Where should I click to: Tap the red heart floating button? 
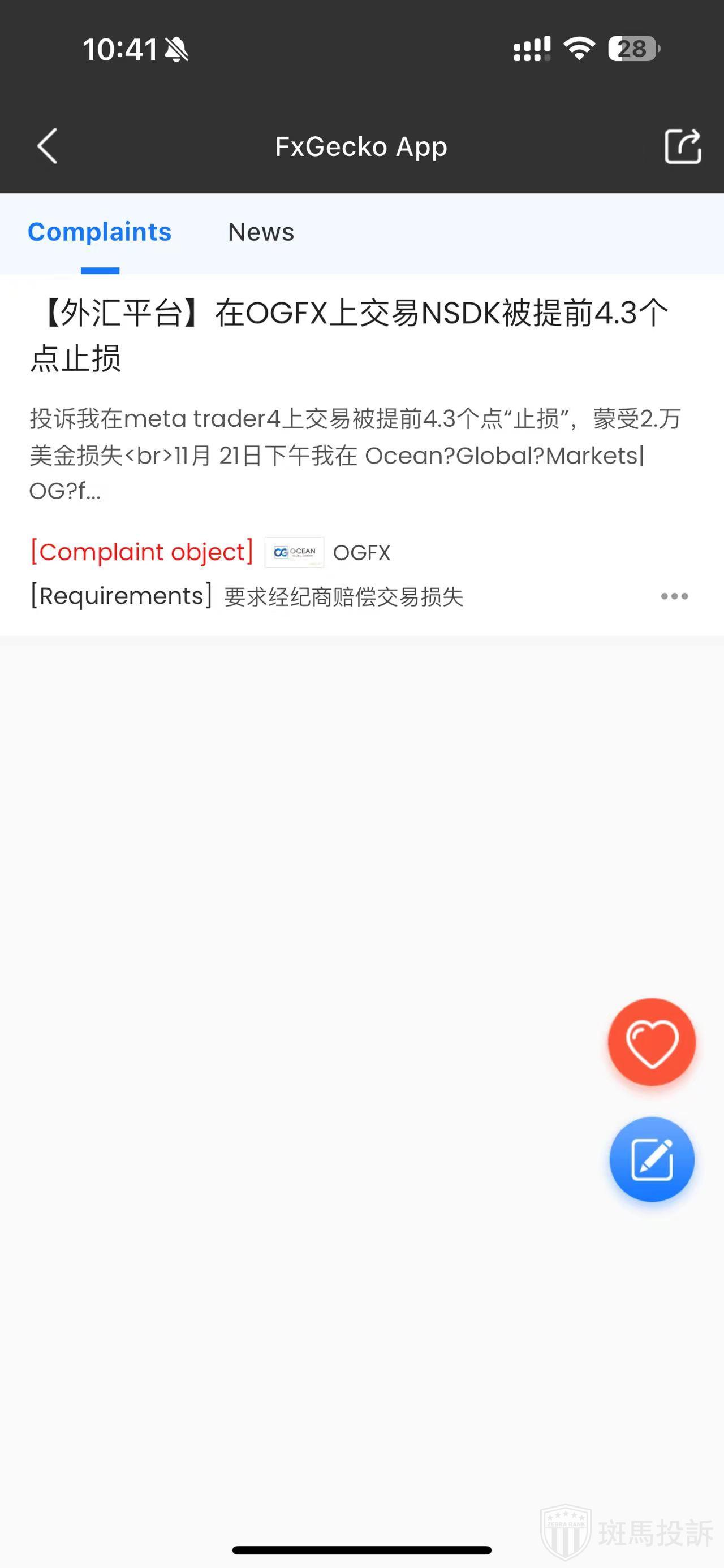coord(652,1042)
